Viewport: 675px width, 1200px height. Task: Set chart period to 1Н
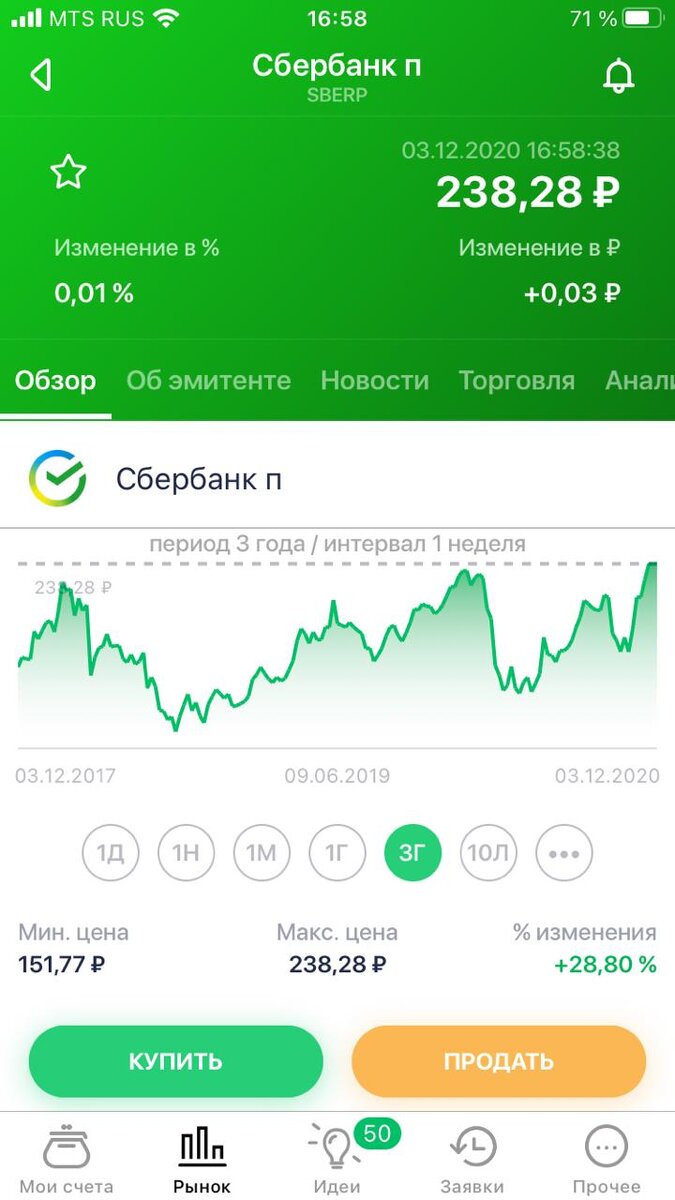(186, 854)
